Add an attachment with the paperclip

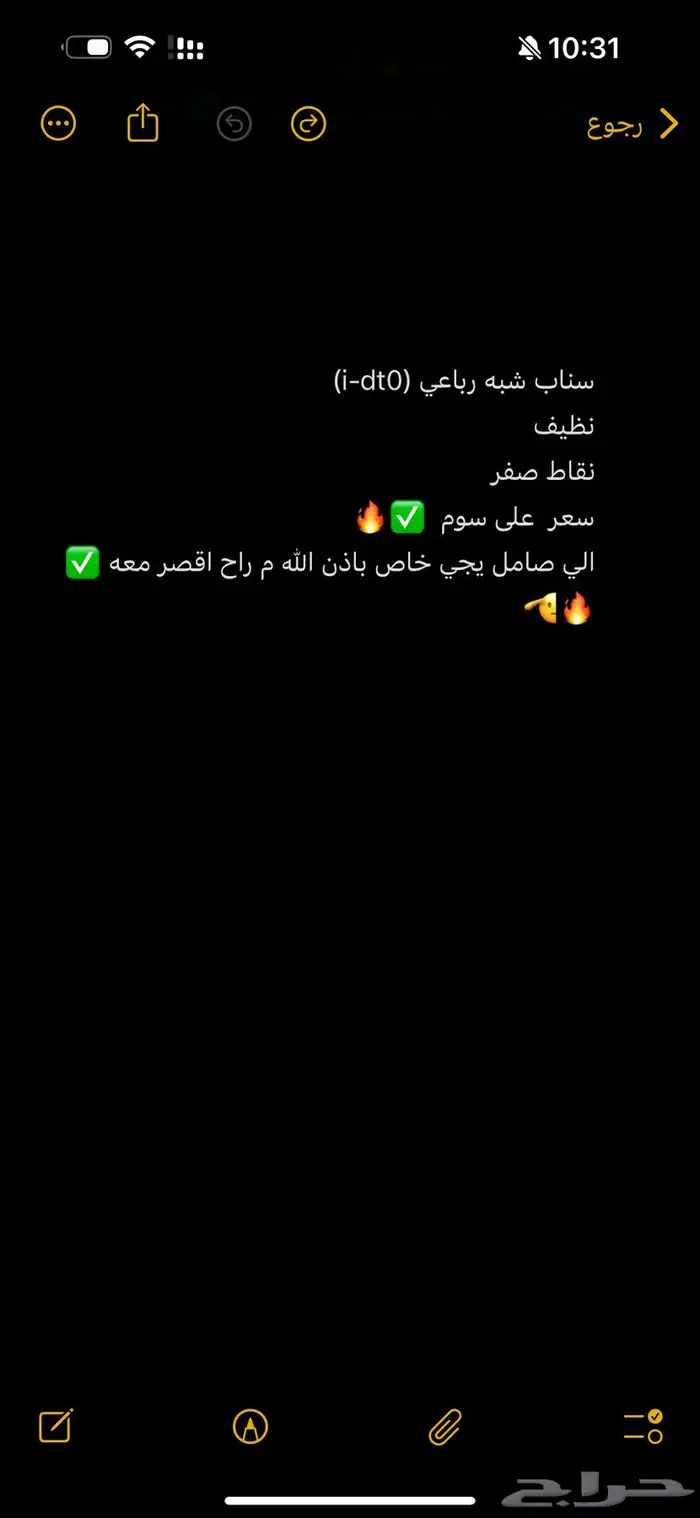tap(445, 1426)
